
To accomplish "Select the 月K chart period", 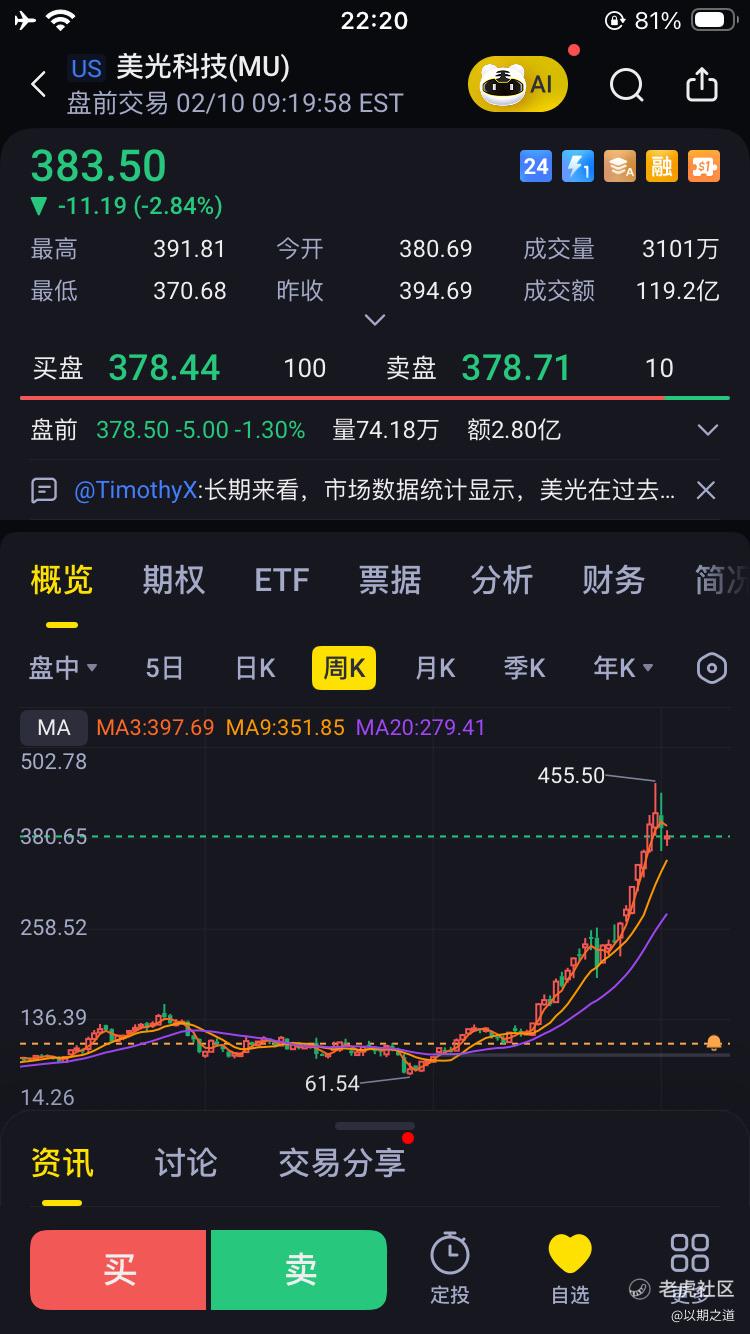I will coord(435,668).
